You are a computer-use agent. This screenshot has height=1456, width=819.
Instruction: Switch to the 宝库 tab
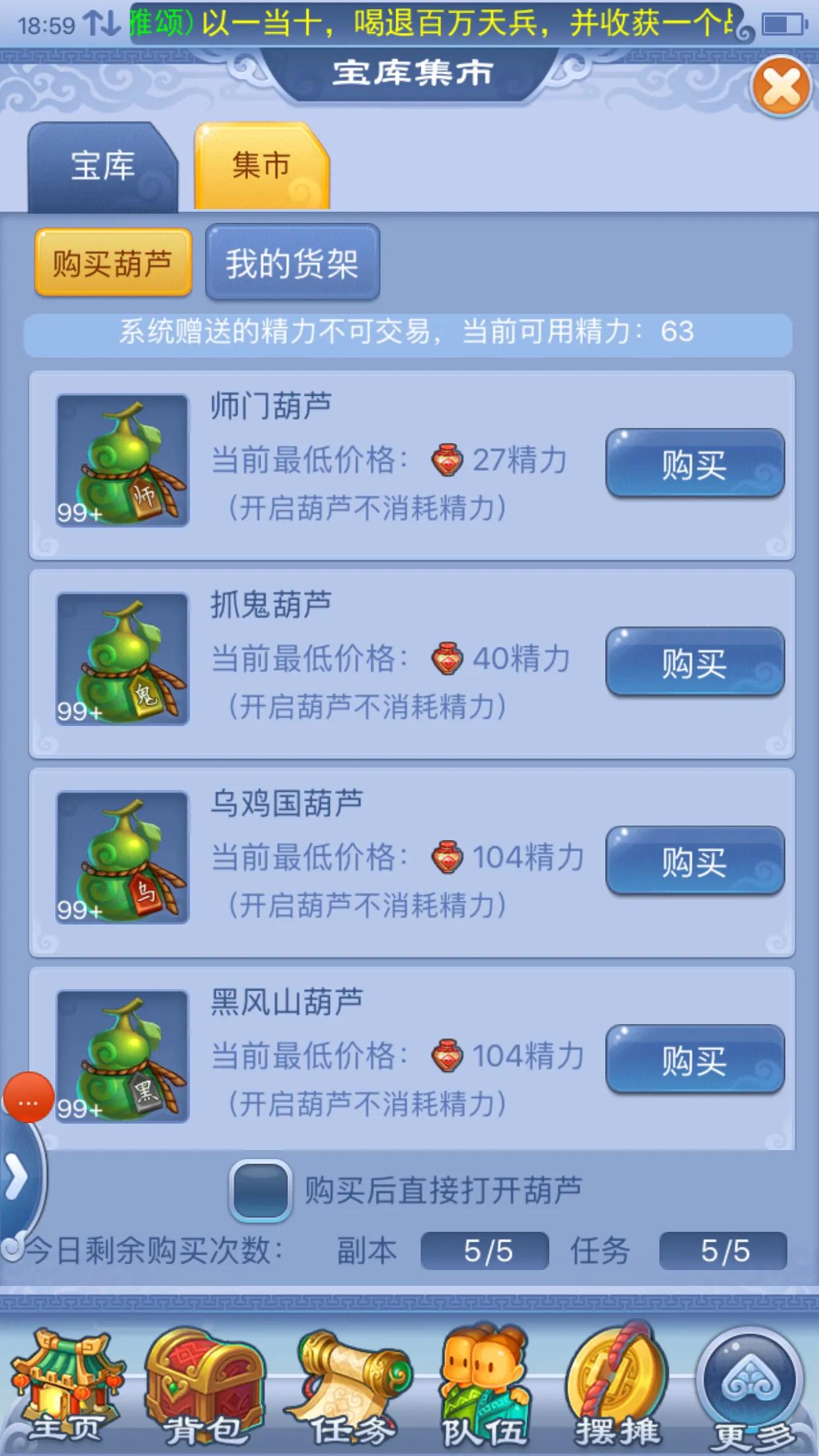pyautogui.click(x=102, y=166)
